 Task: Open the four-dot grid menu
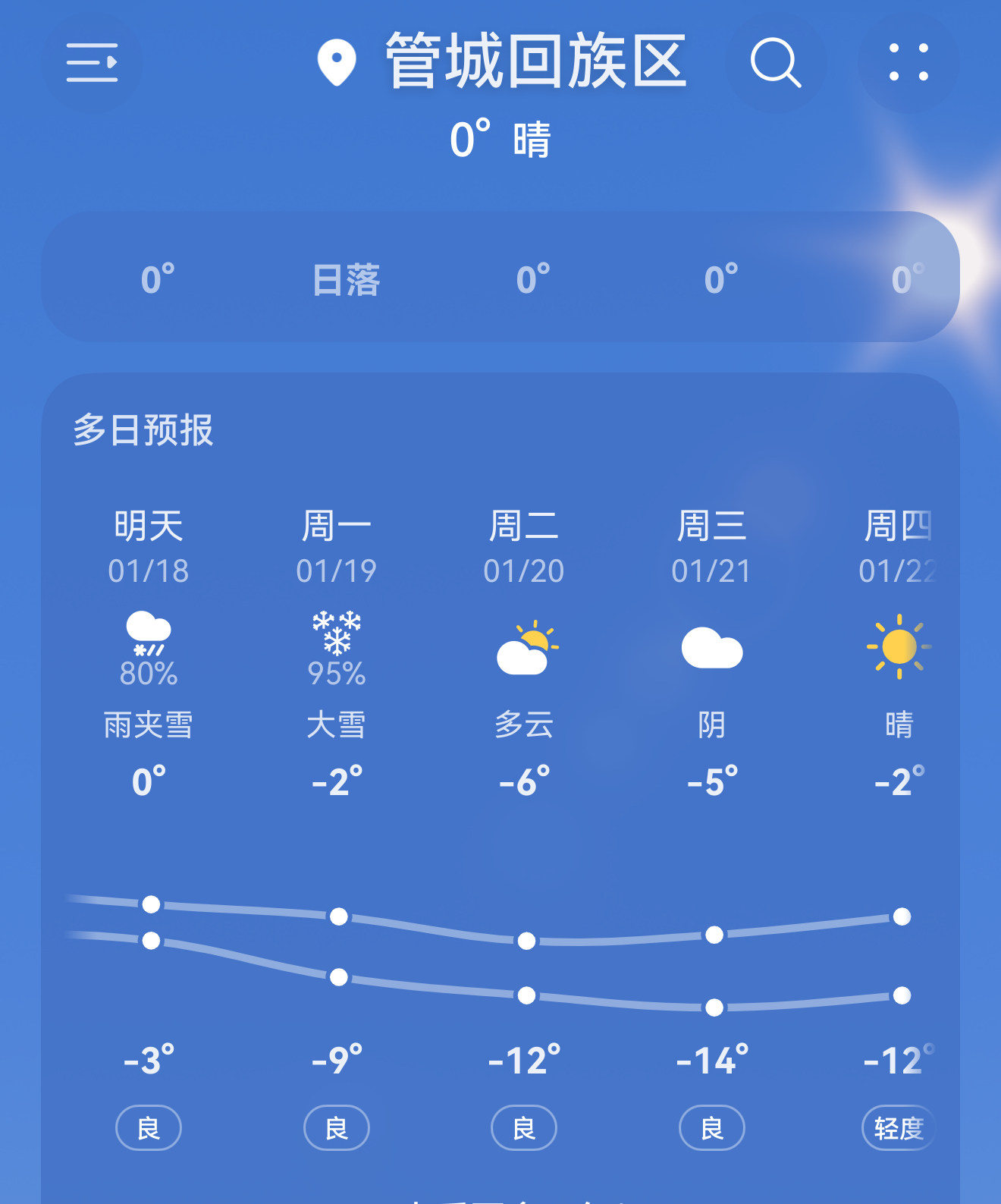point(908,63)
